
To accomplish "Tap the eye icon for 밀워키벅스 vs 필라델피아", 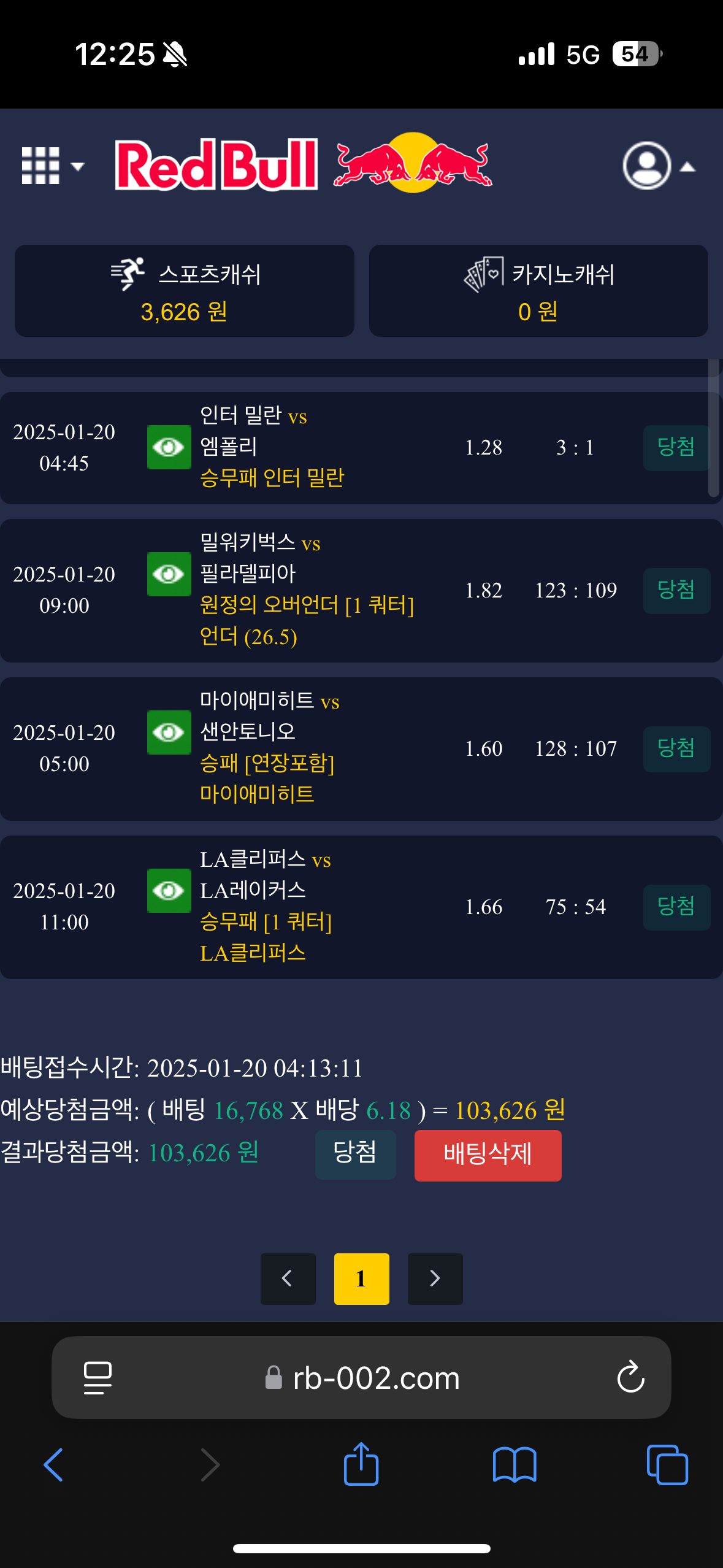I will [x=169, y=574].
